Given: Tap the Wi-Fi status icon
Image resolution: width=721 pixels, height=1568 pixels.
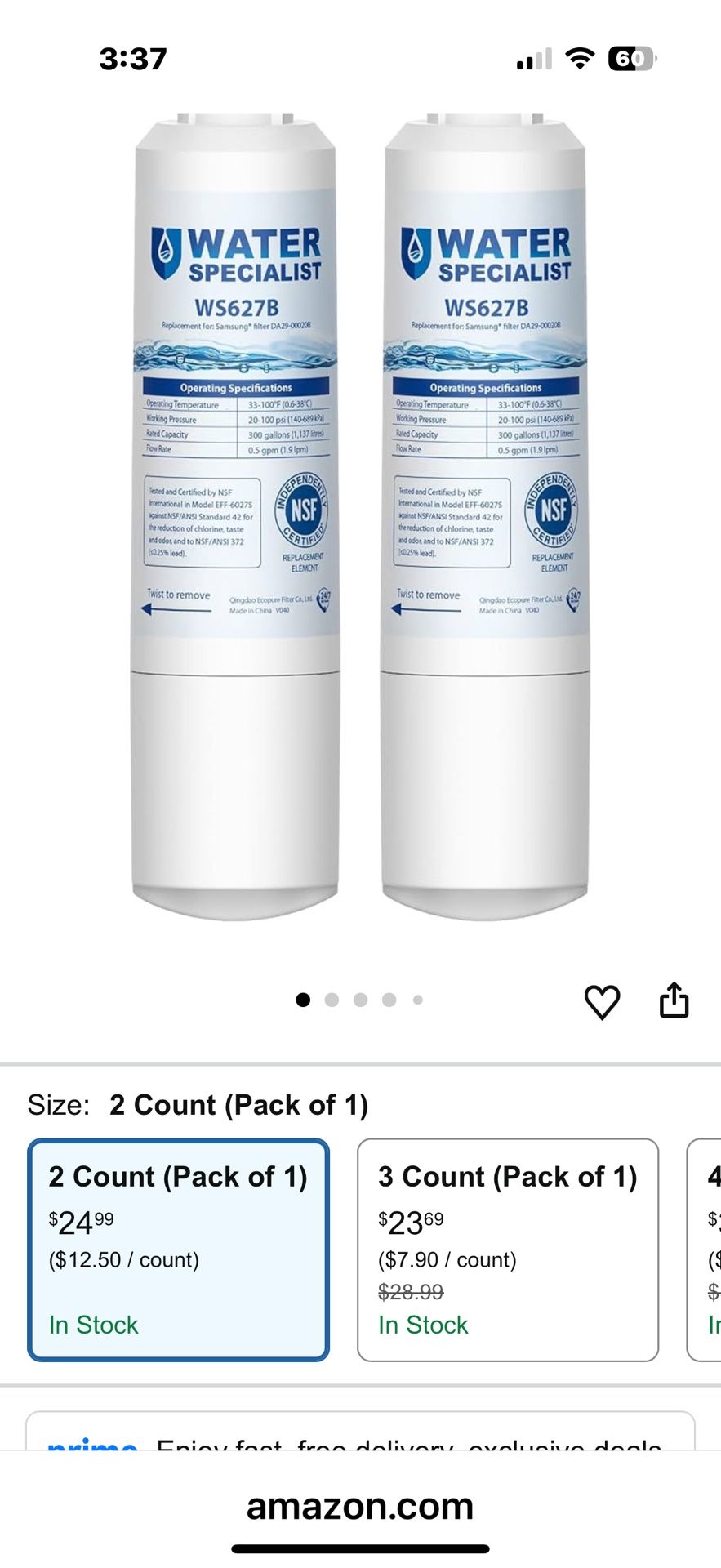Looking at the screenshot, I should [x=578, y=58].
